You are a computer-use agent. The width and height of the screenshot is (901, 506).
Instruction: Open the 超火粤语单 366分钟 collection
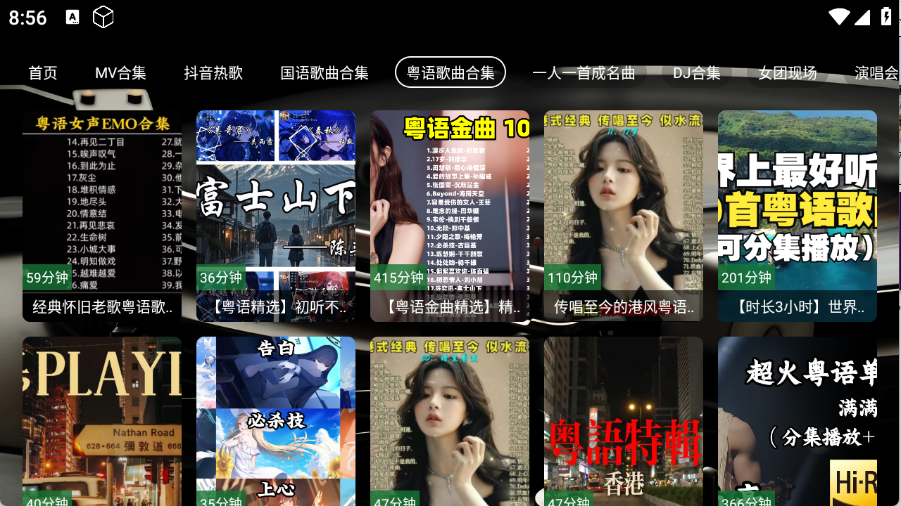[x=797, y=422]
